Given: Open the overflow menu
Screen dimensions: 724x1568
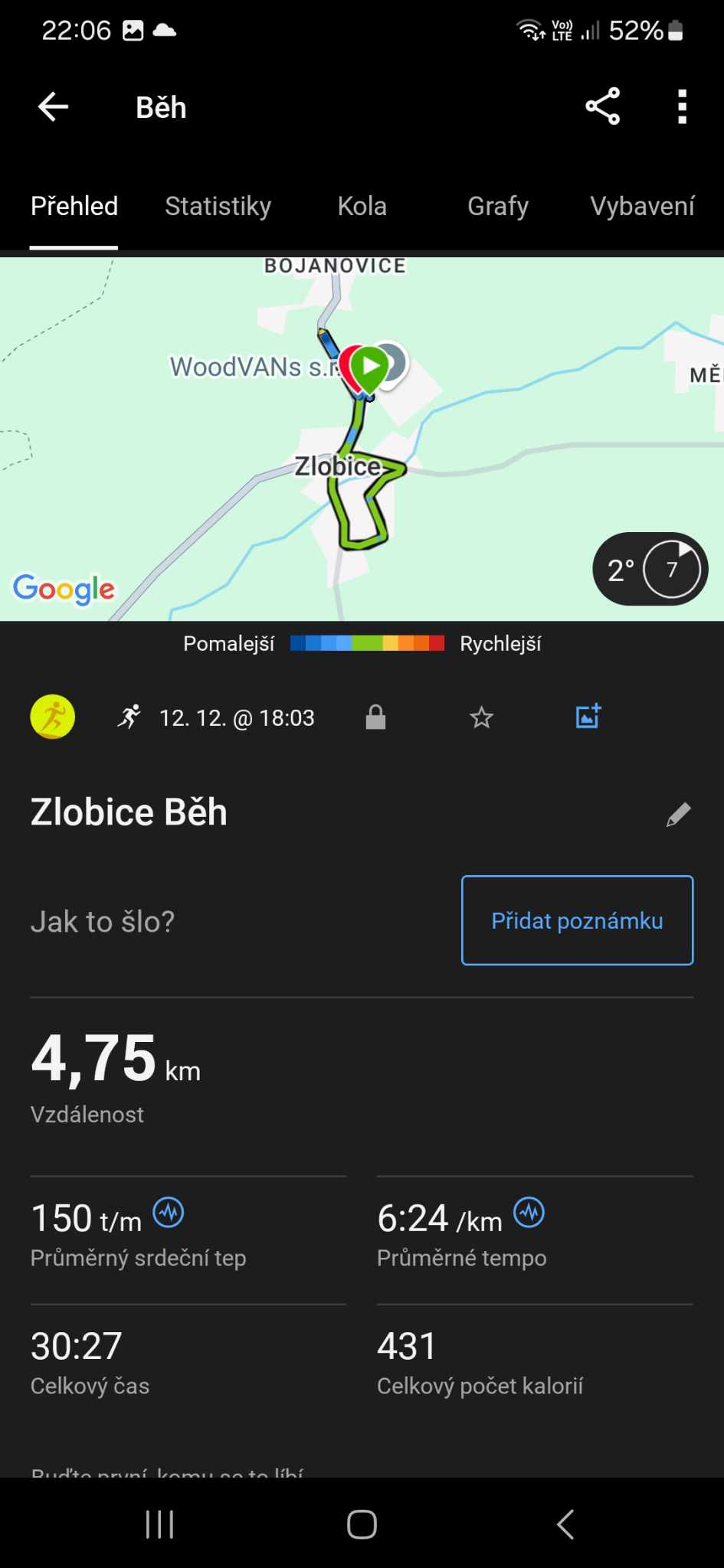Looking at the screenshot, I should (682, 107).
